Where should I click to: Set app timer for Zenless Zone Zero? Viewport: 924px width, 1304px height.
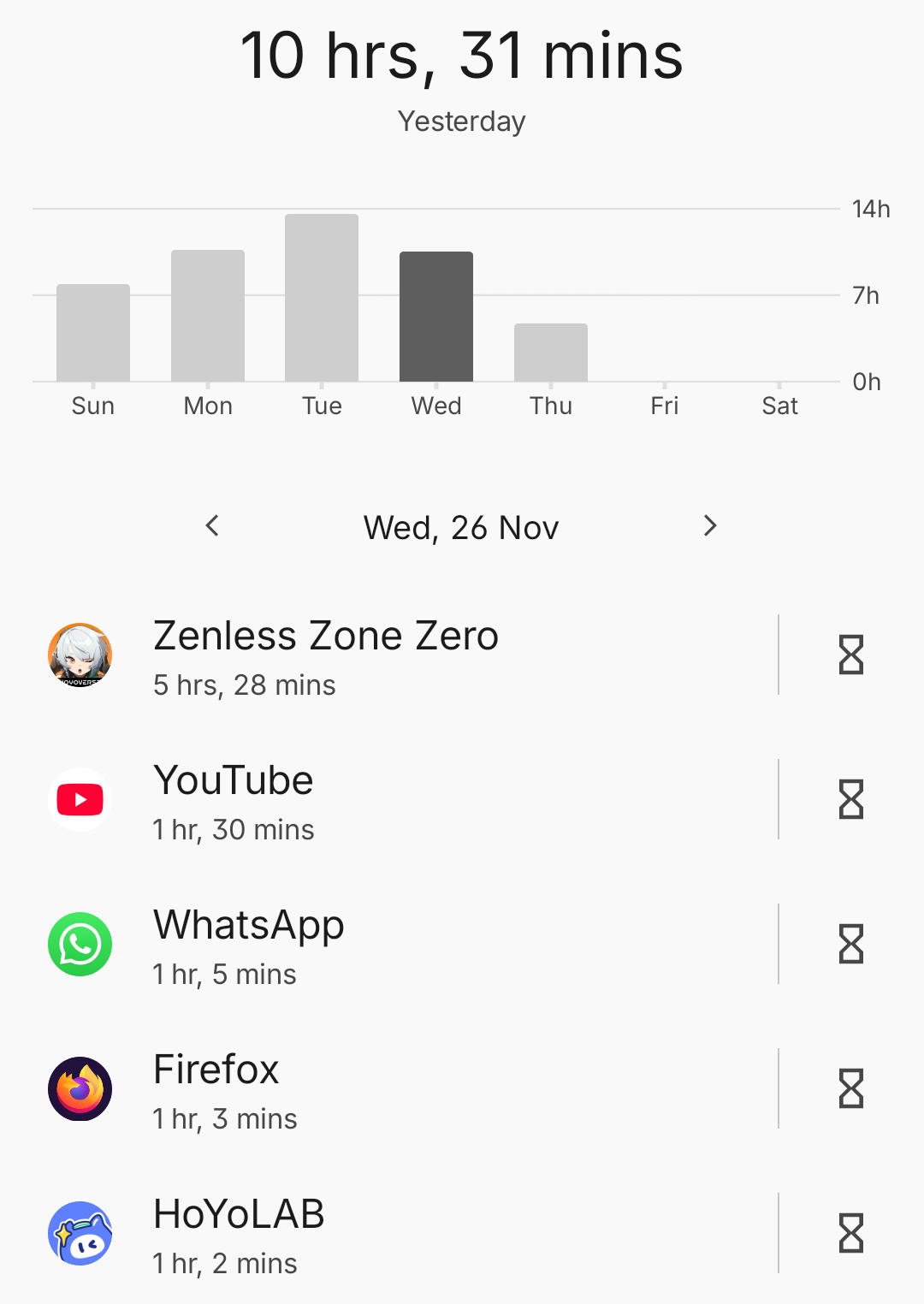[x=851, y=655]
